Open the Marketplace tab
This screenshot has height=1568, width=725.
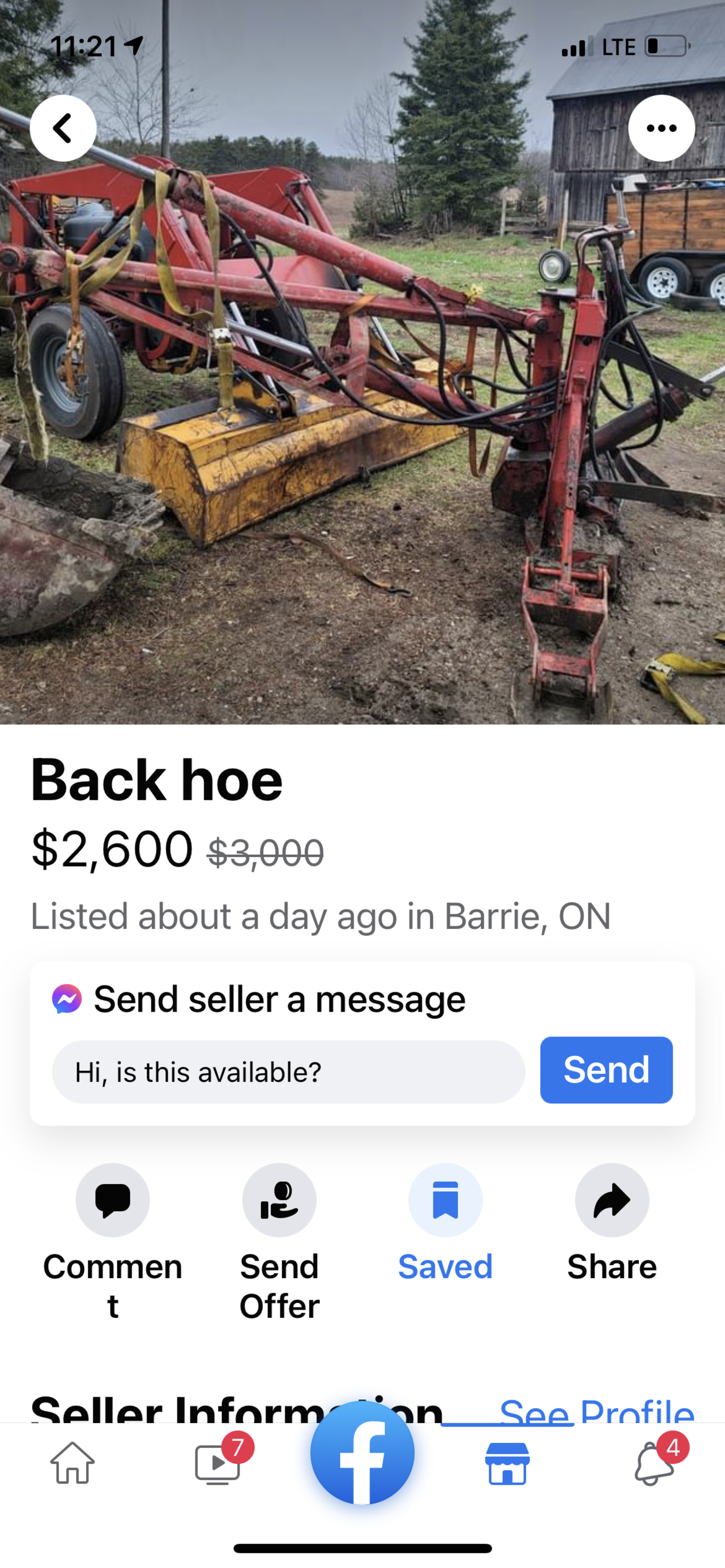[x=507, y=1463]
